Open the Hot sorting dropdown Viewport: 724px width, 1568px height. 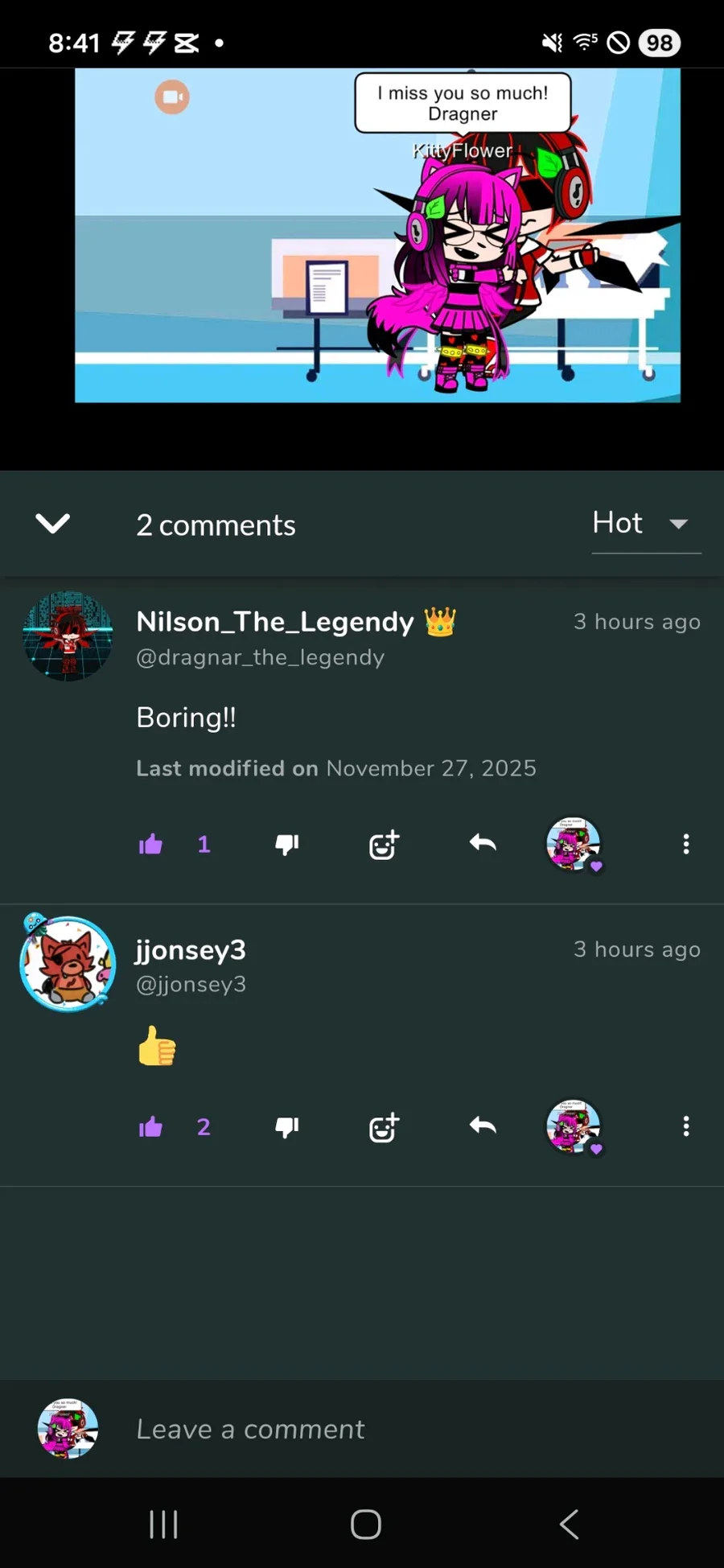[x=645, y=524]
